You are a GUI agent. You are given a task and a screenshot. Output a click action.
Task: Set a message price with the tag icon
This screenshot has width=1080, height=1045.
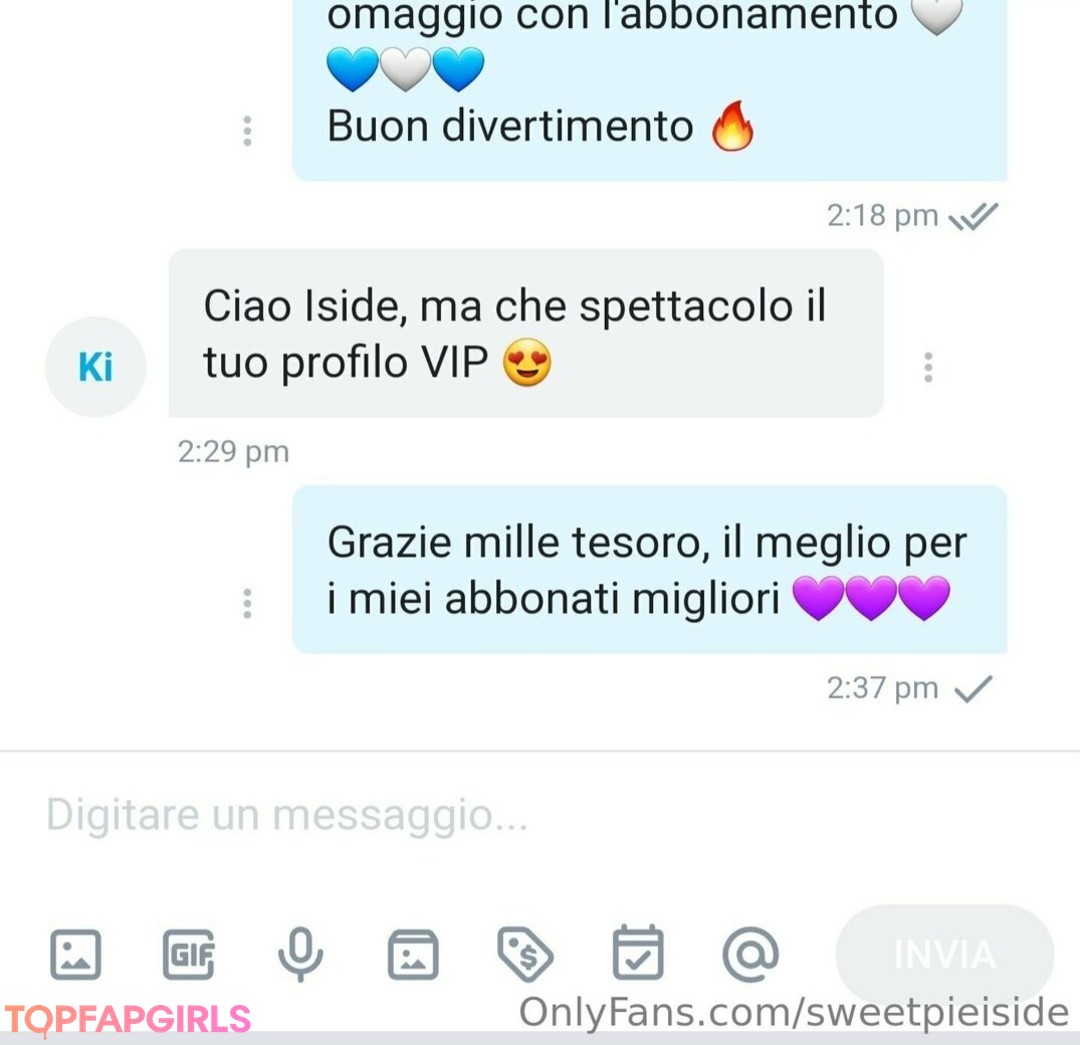[x=525, y=954]
